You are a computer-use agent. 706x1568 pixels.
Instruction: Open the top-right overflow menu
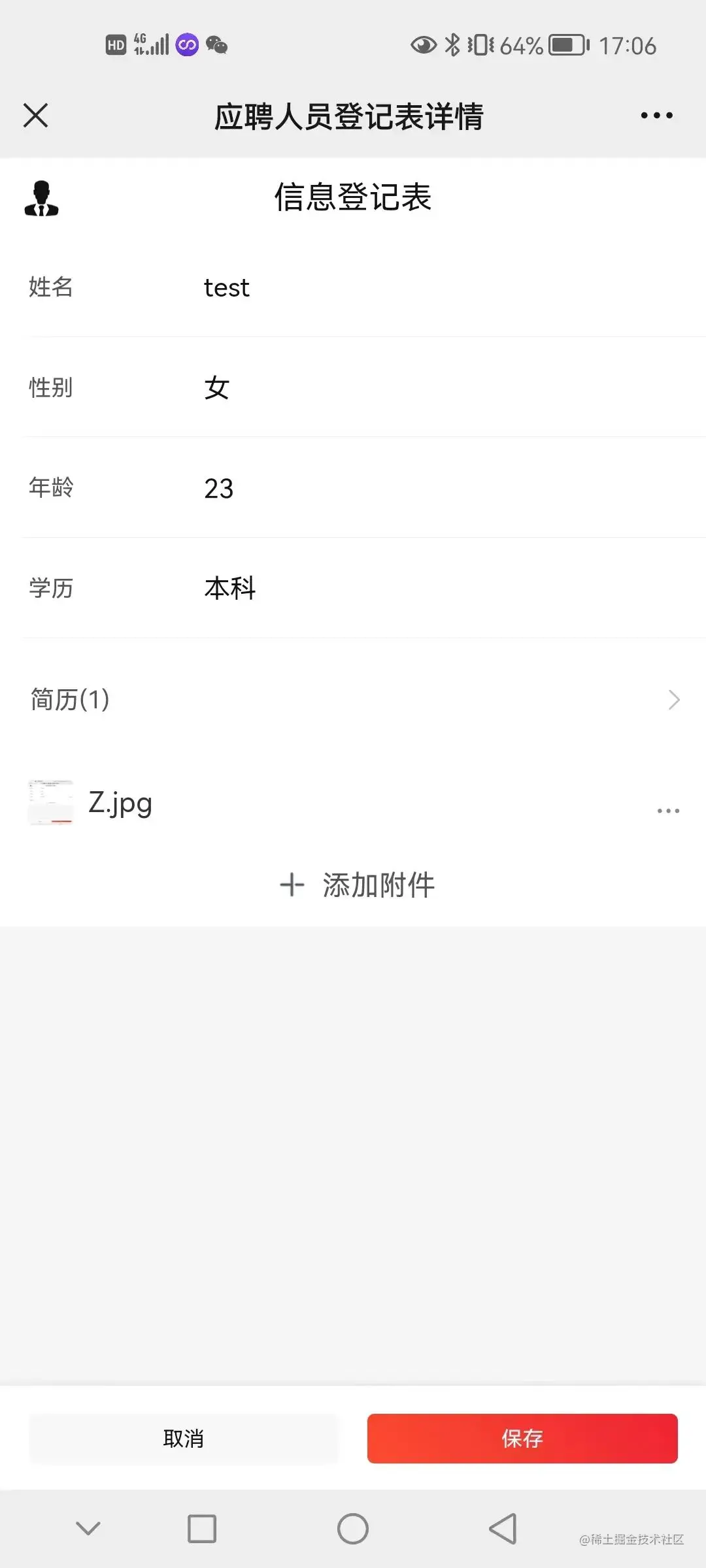(x=656, y=116)
